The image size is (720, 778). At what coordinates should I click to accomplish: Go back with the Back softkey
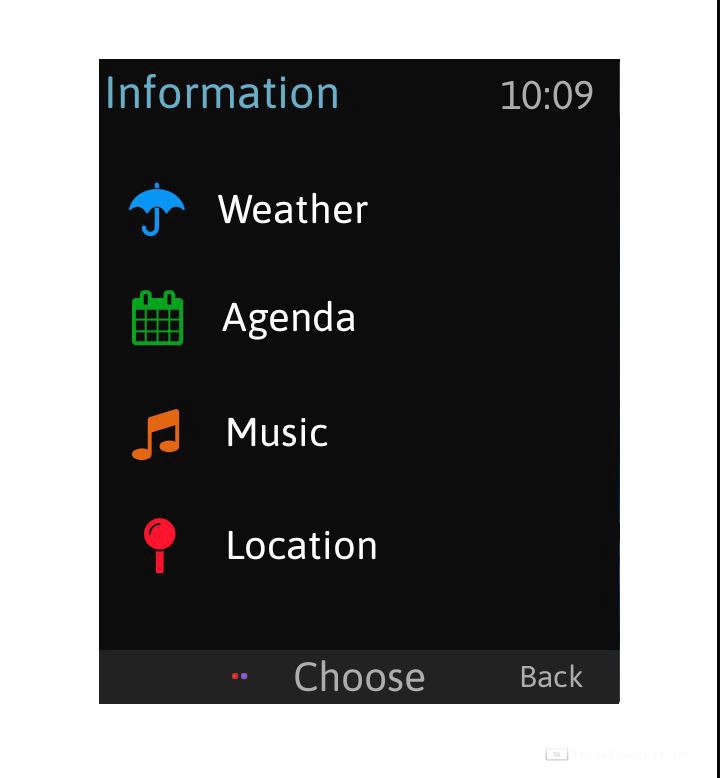click(x=551, y=677)
